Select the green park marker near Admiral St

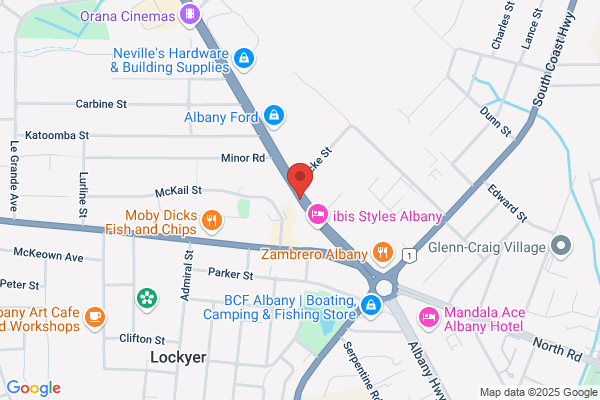[147, 299]
